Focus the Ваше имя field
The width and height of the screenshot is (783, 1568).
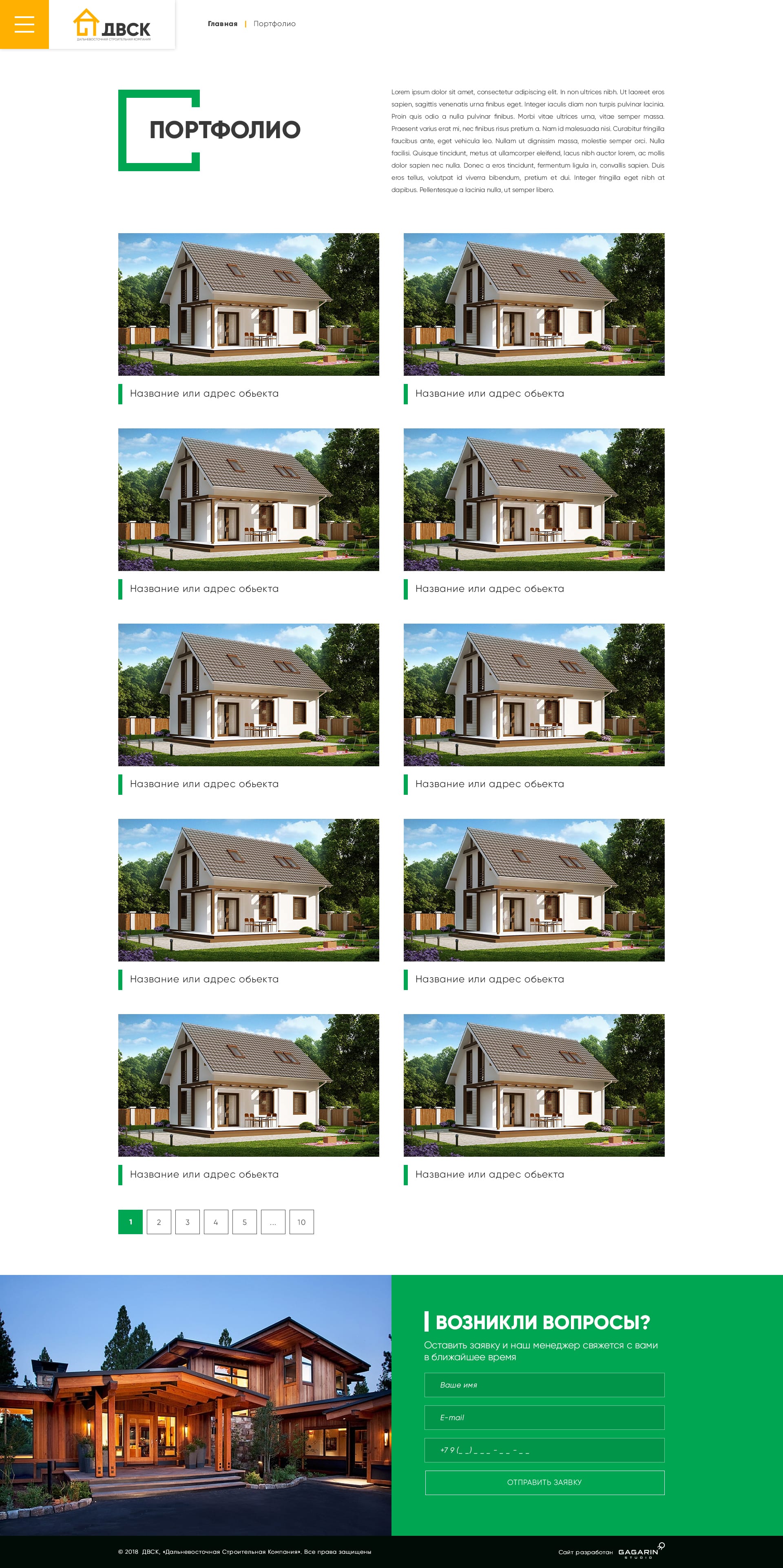(x=544, y=1385)
